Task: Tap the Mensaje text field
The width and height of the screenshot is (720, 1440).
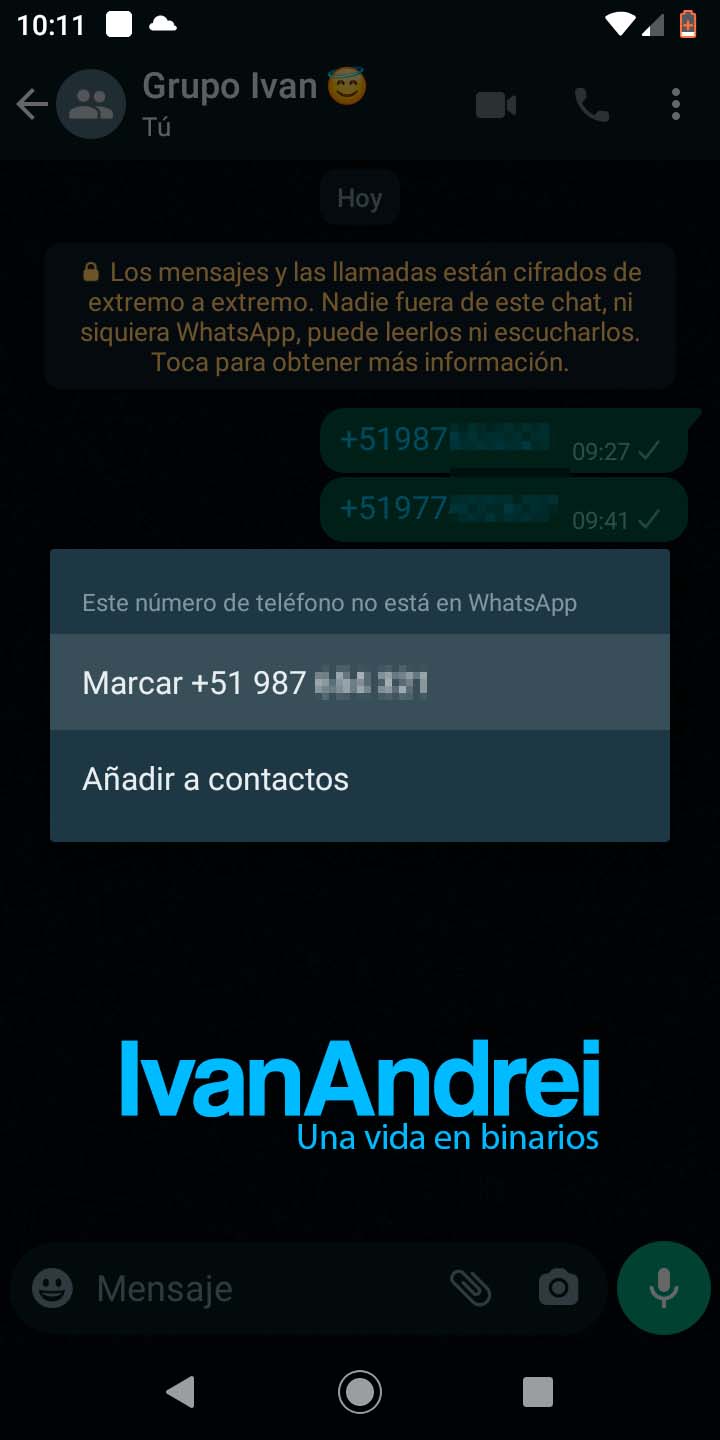Action: (260, 1288)
